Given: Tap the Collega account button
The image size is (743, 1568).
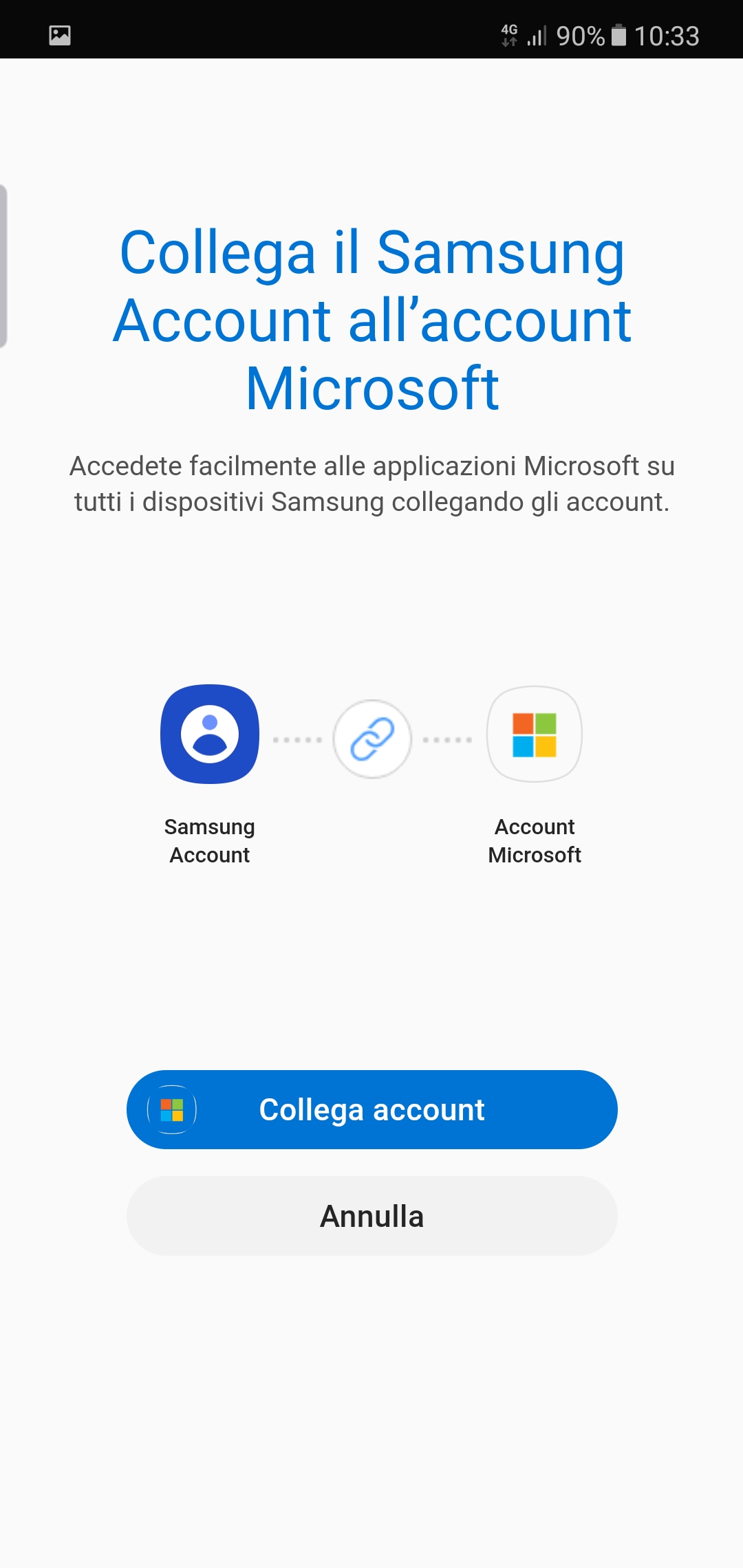Looking at the screenshot, I should click(371, 1109).
